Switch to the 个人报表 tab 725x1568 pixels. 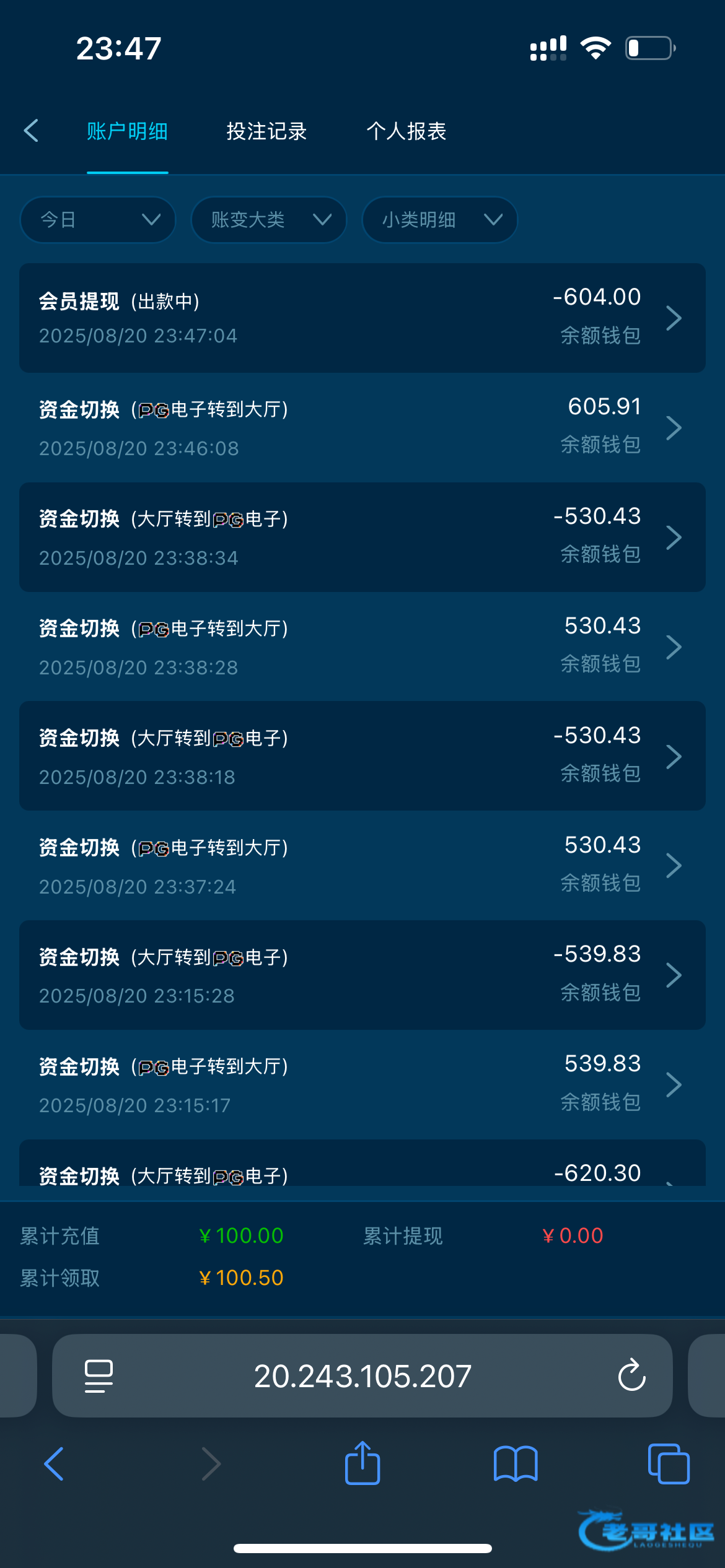pos(406,131)
